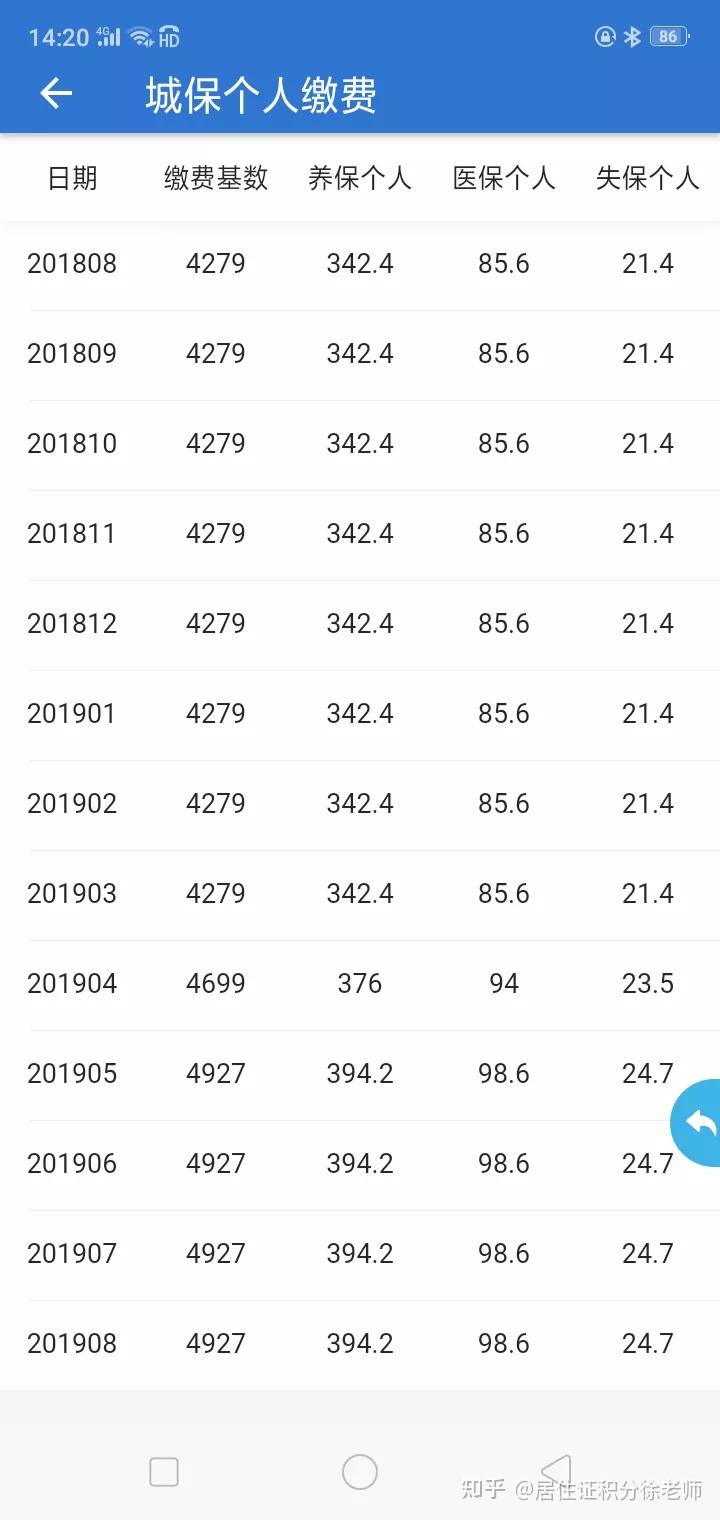Go to the home screen
Screen dimensions: 720x1520
coord(360,1472)
